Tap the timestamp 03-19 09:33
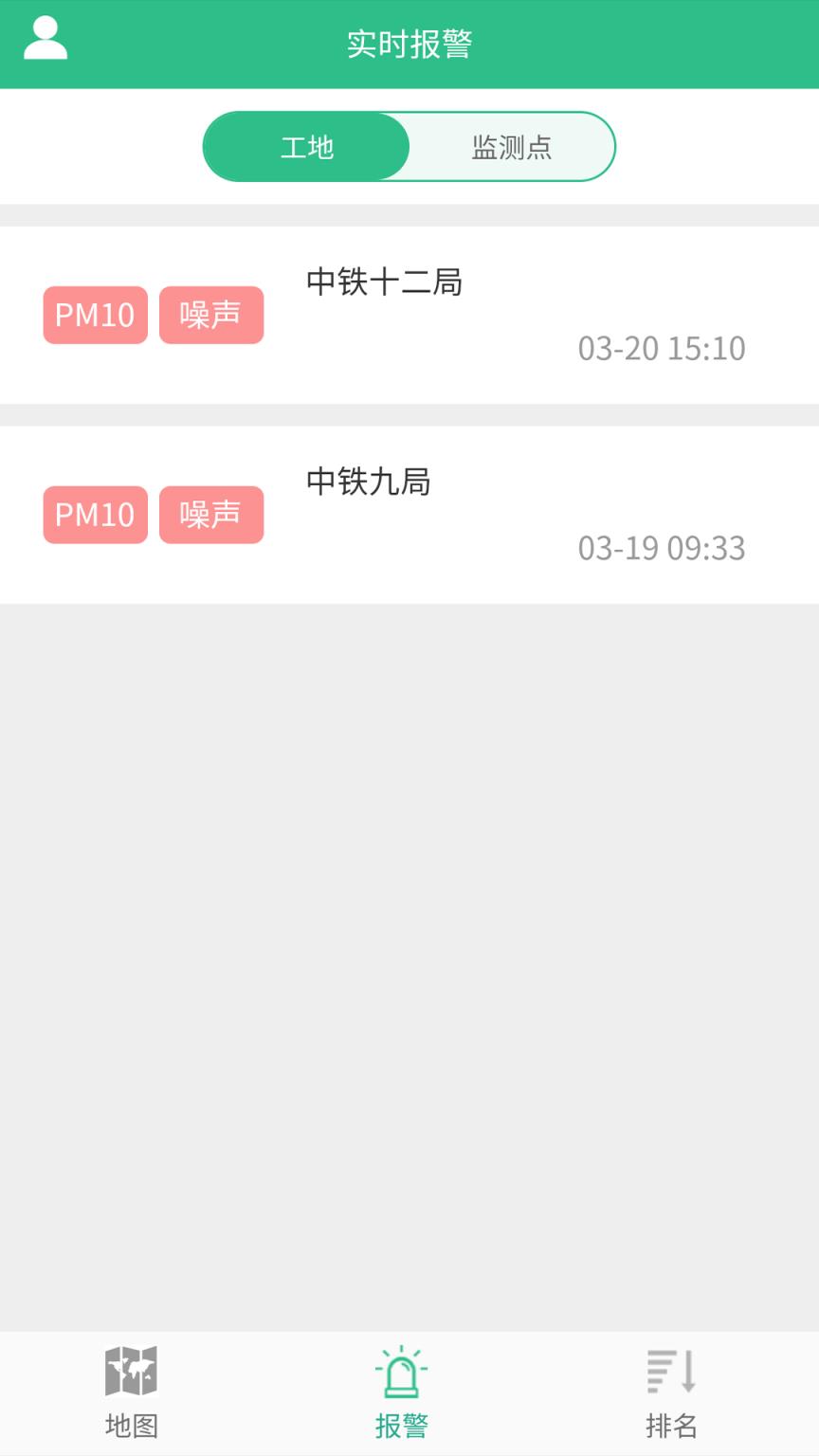The height and width of the screenshot is (1456, 819). pyautogui.click(x=662, y=548)
